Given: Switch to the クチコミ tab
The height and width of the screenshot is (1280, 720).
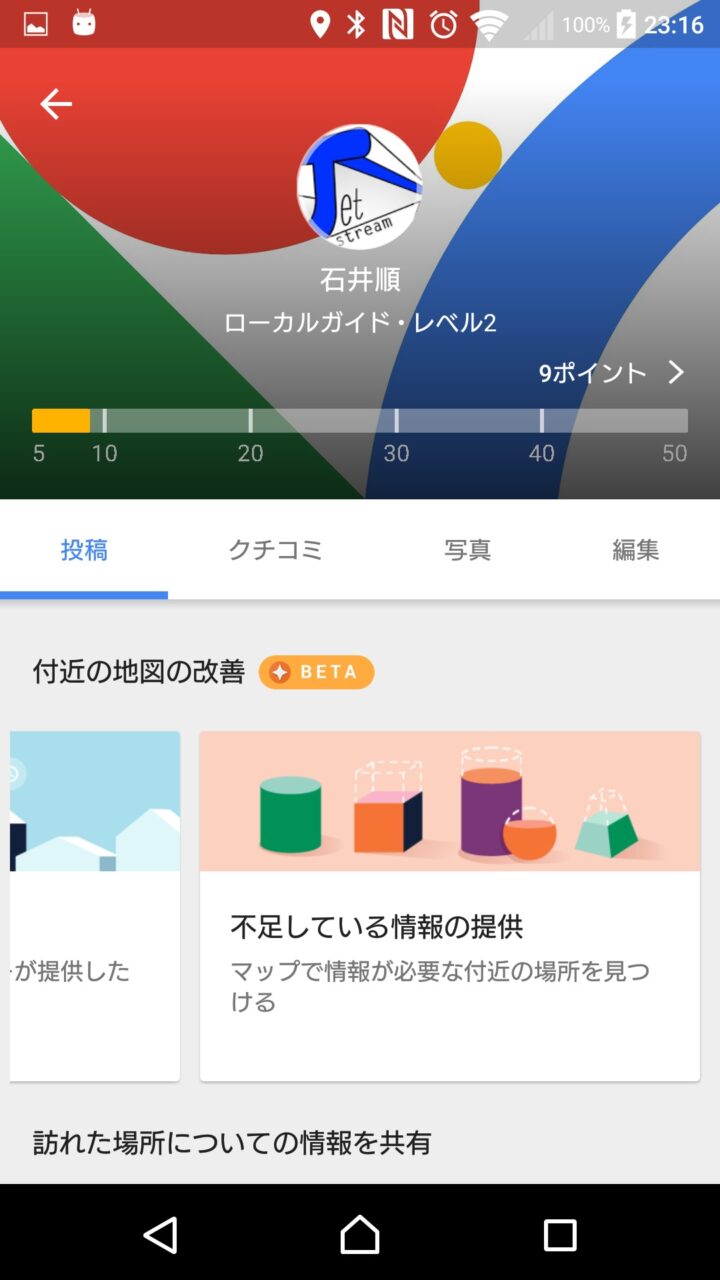Looking at the screenshot, I should click(x=275, y=550).
